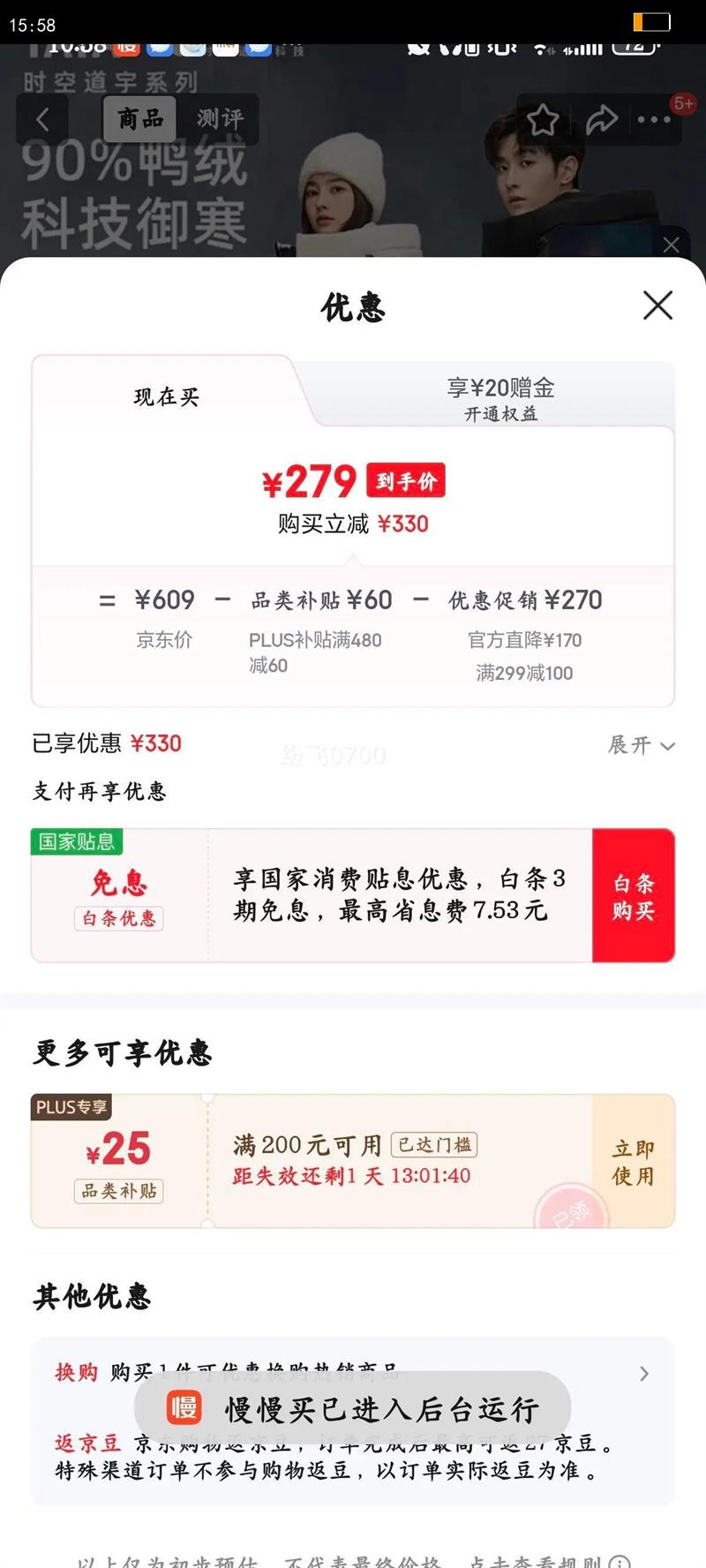
Task: Switch to the 测评 tab
Action: [x=221, y=119]
